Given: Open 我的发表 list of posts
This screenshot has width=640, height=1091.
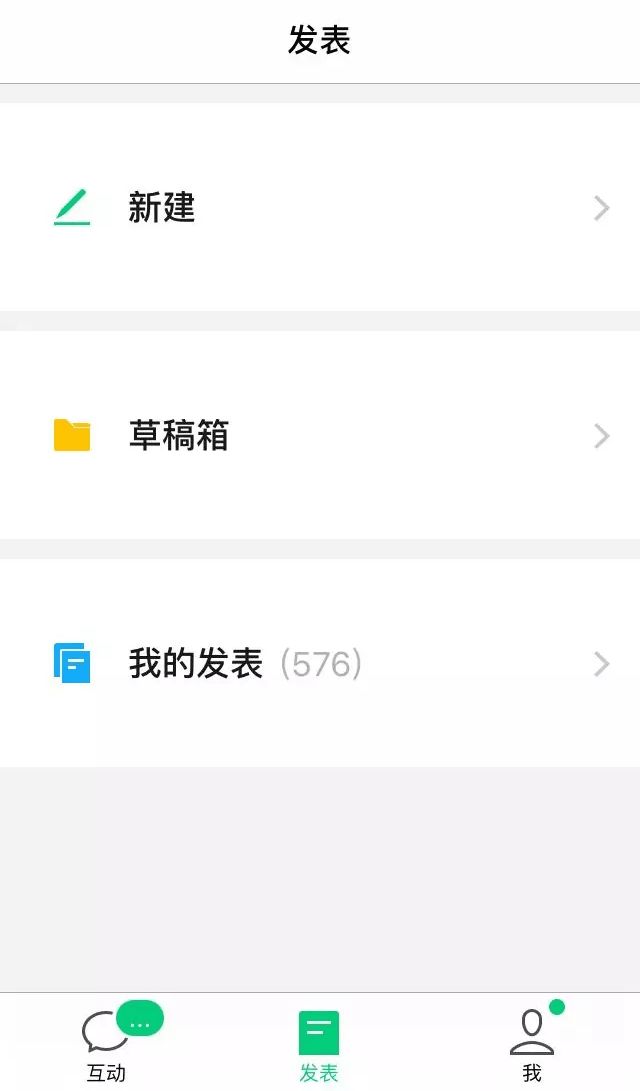Looking at the screenshot, I should point(320,663).
